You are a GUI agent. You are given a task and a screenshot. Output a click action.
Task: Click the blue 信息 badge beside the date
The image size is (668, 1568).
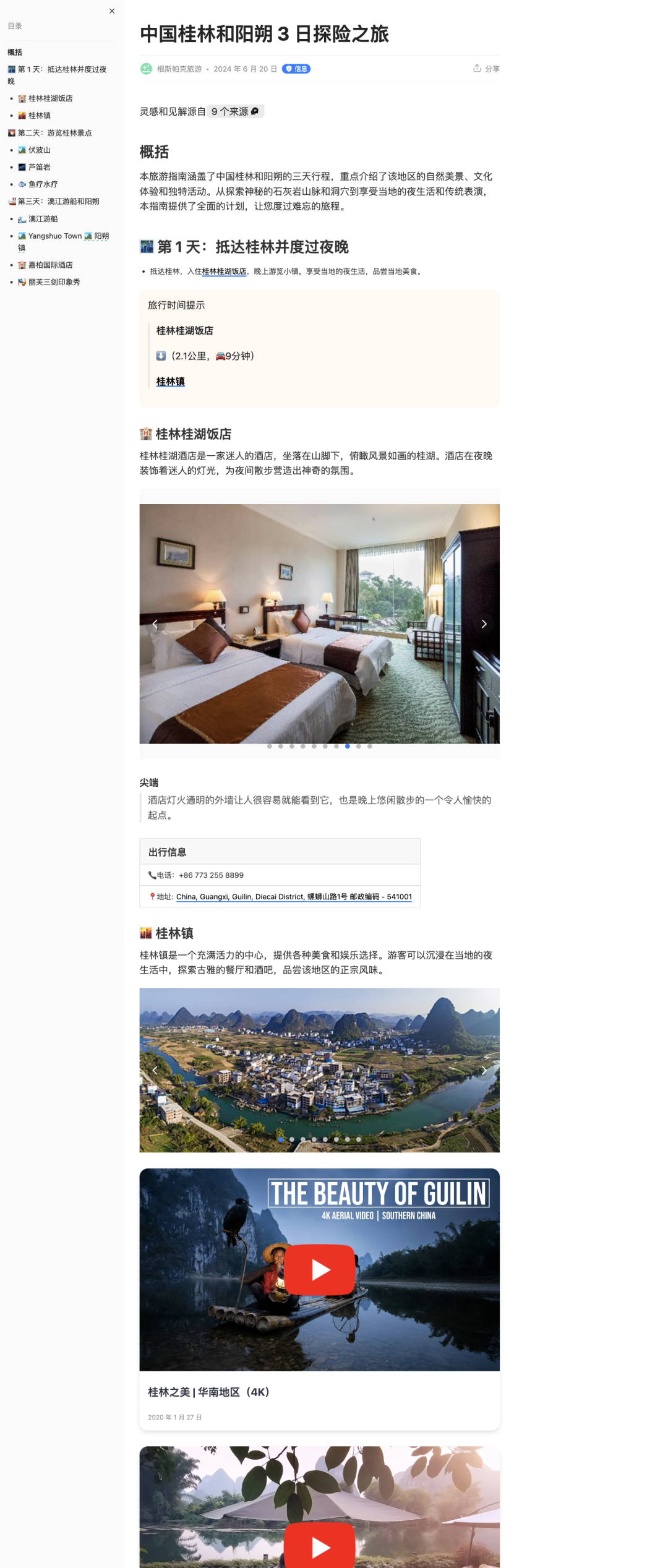point(297,69)
